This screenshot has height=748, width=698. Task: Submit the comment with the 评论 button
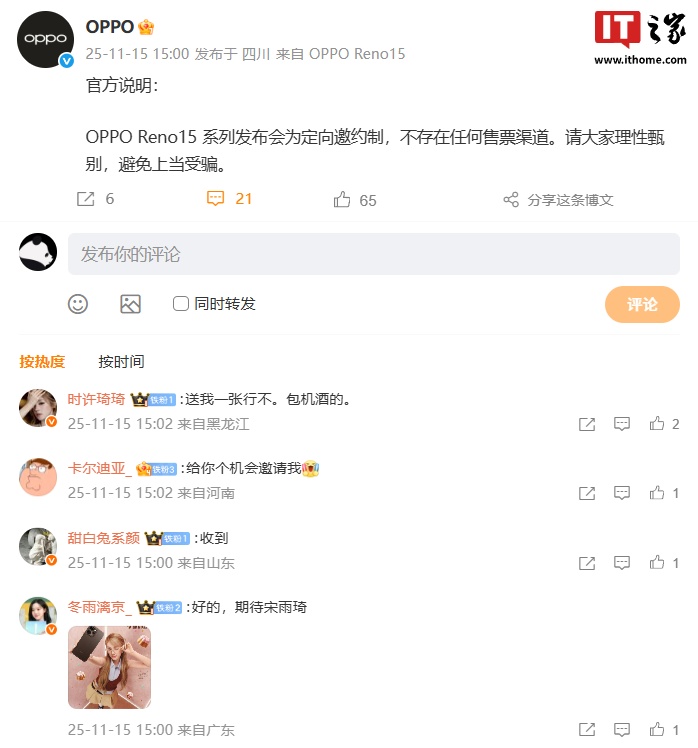642,304
